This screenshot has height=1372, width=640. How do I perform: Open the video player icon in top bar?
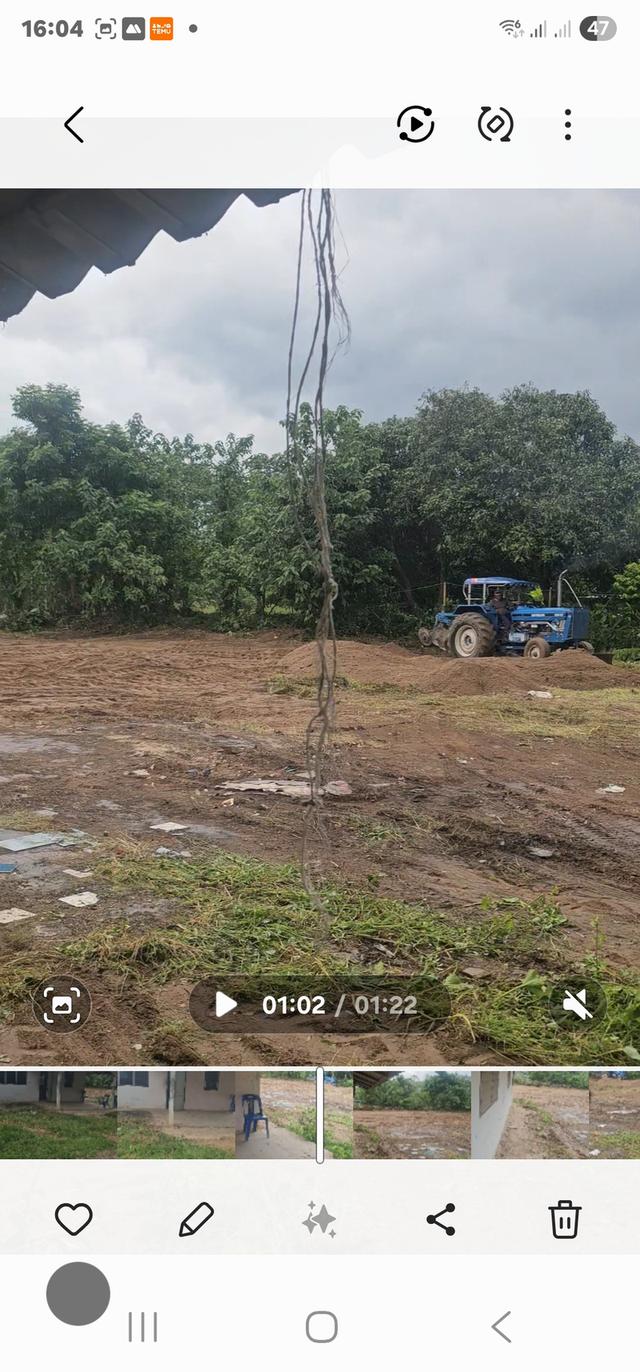pyautogui.click(x=415, y=125)
